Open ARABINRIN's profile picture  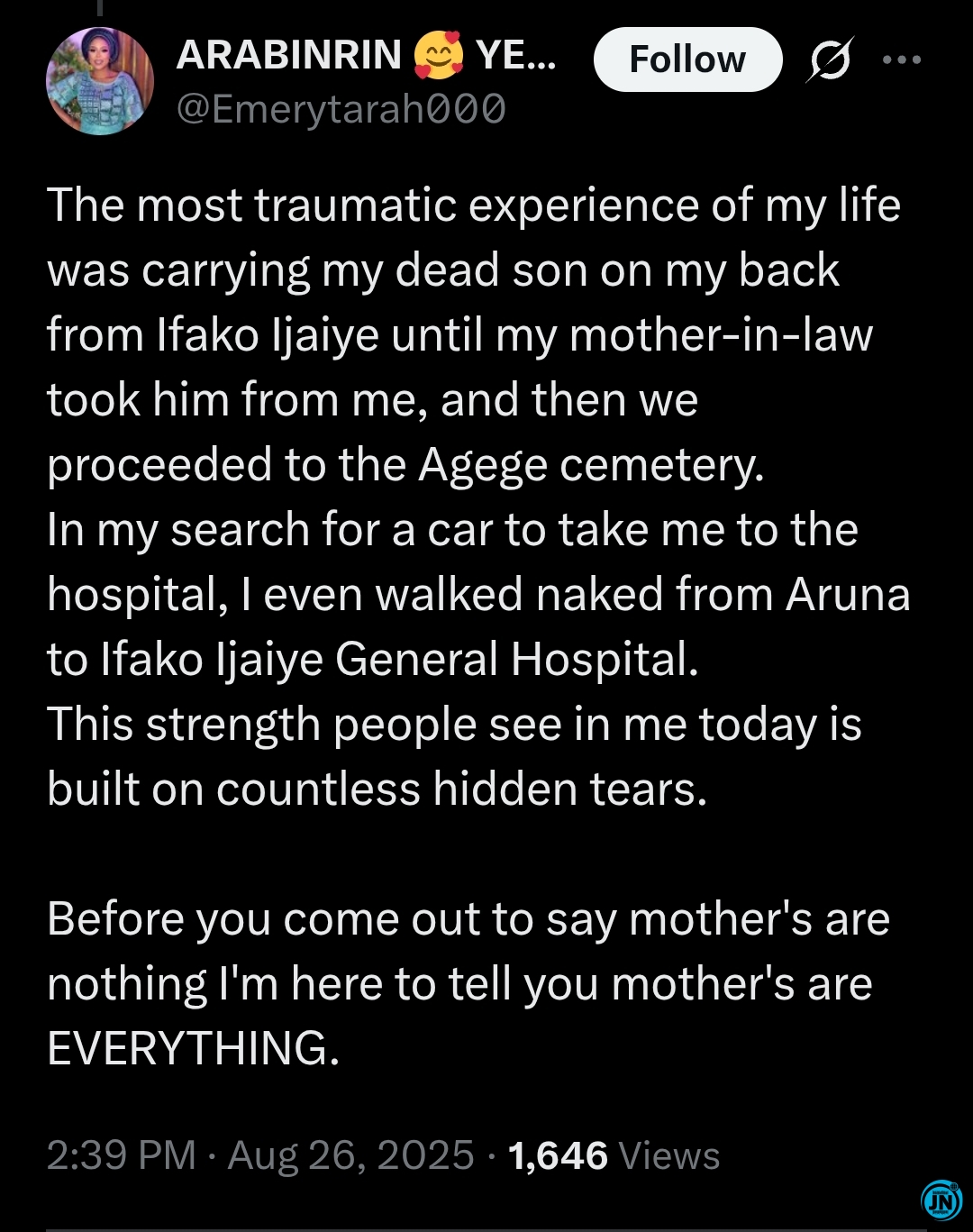click(100, 81)
